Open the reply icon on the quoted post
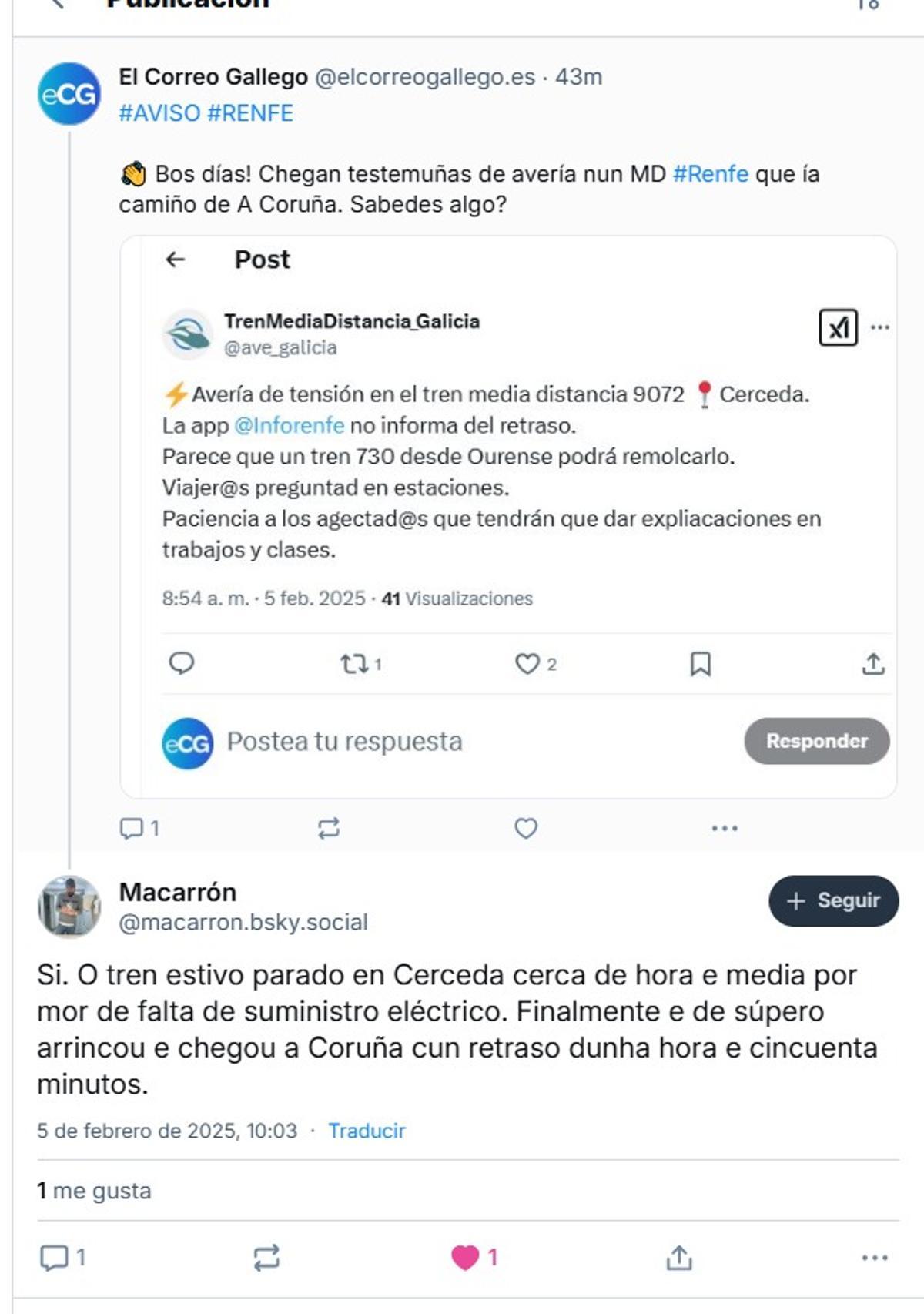Viewport: 924px width, 1314px height. pyautogui.click(x=182, y=662)
